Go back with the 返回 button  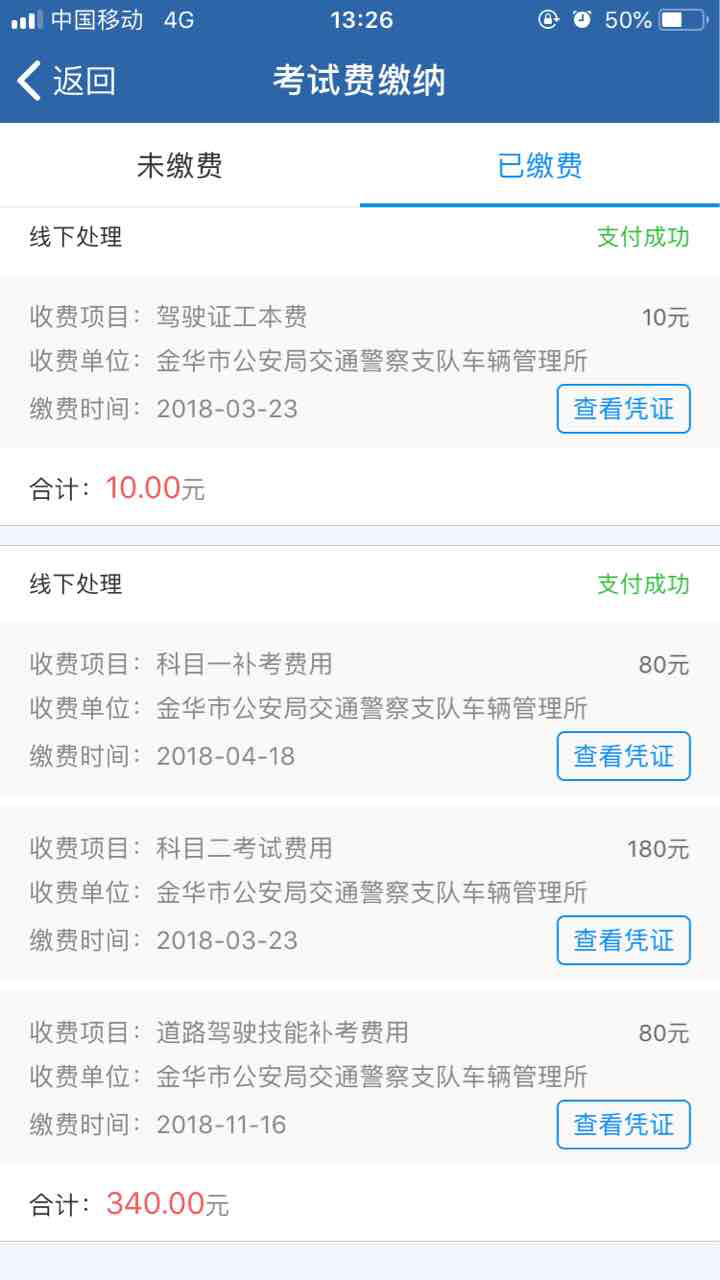(x=67, y=81)
